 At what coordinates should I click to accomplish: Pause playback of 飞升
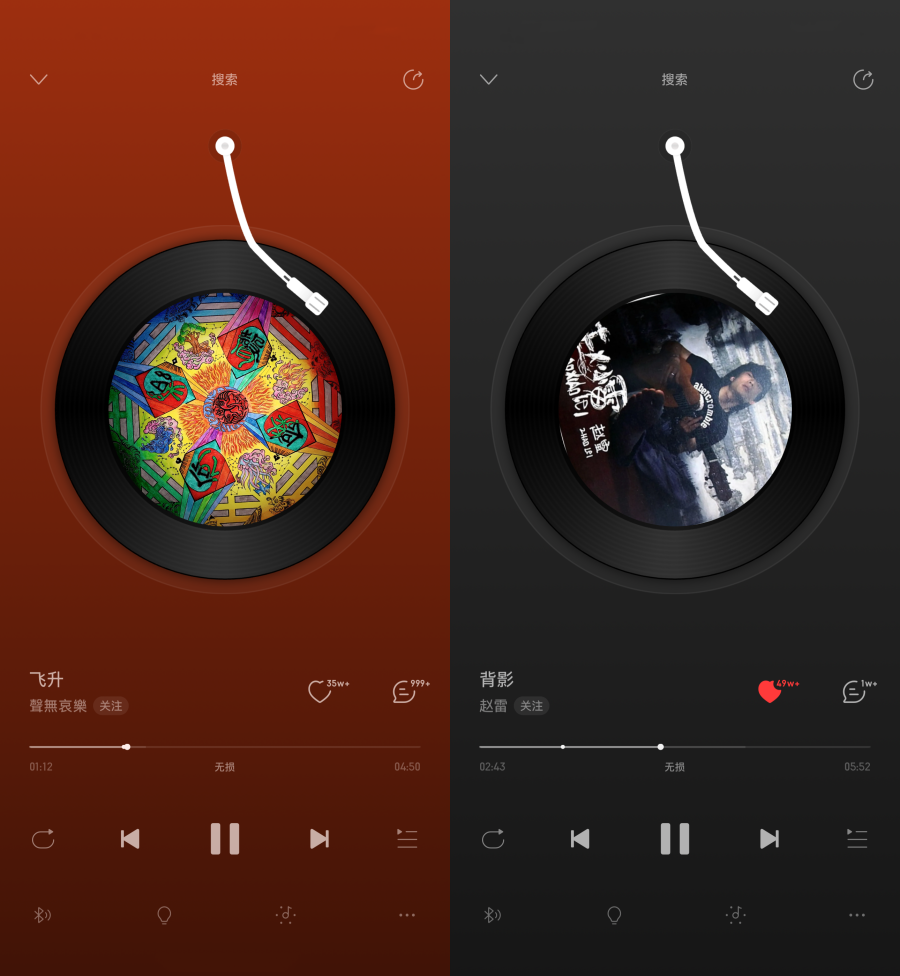(225, 838)
